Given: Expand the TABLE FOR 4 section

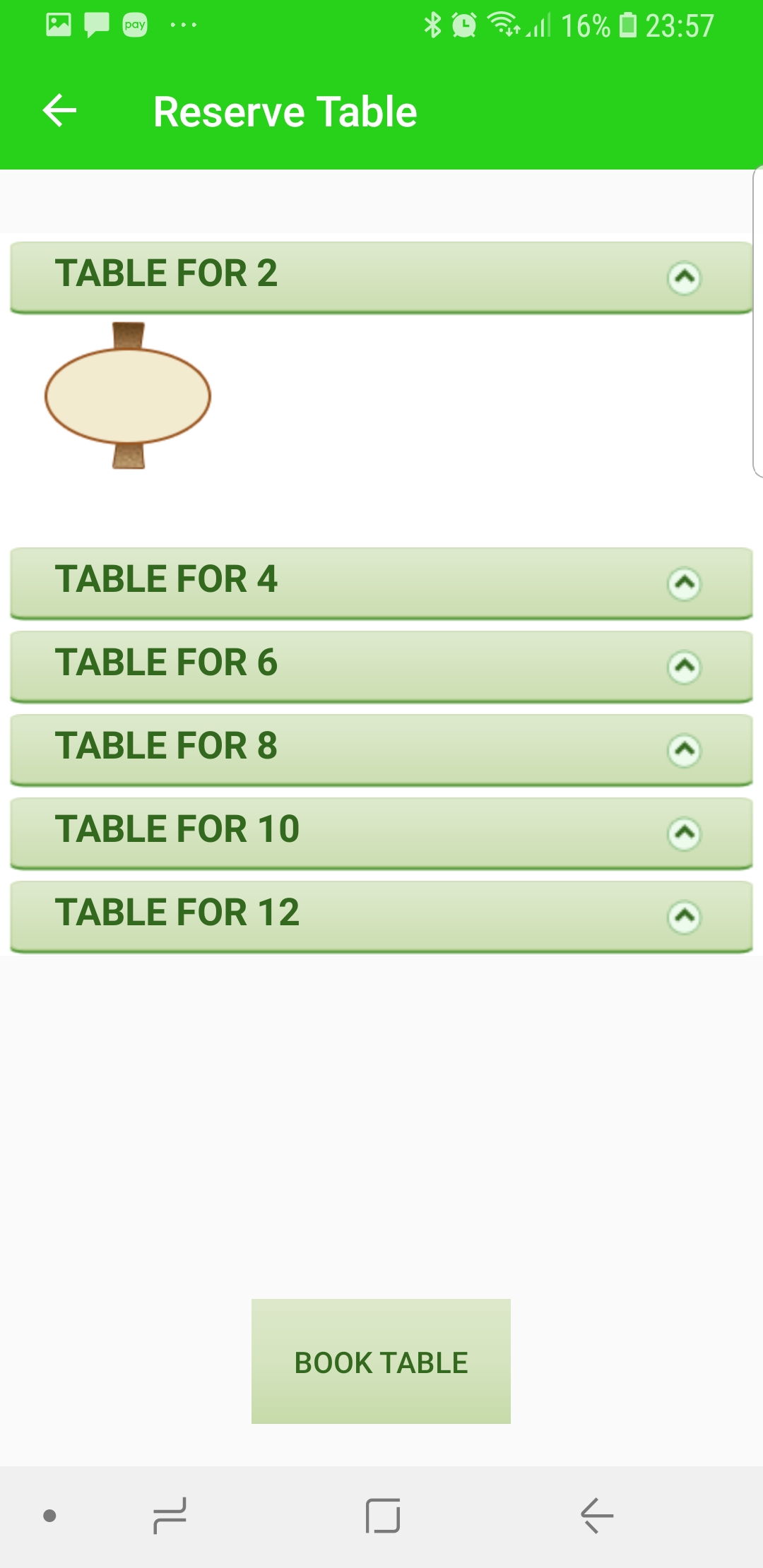Looking at the screenshot, I should click(x=684, y=583).
